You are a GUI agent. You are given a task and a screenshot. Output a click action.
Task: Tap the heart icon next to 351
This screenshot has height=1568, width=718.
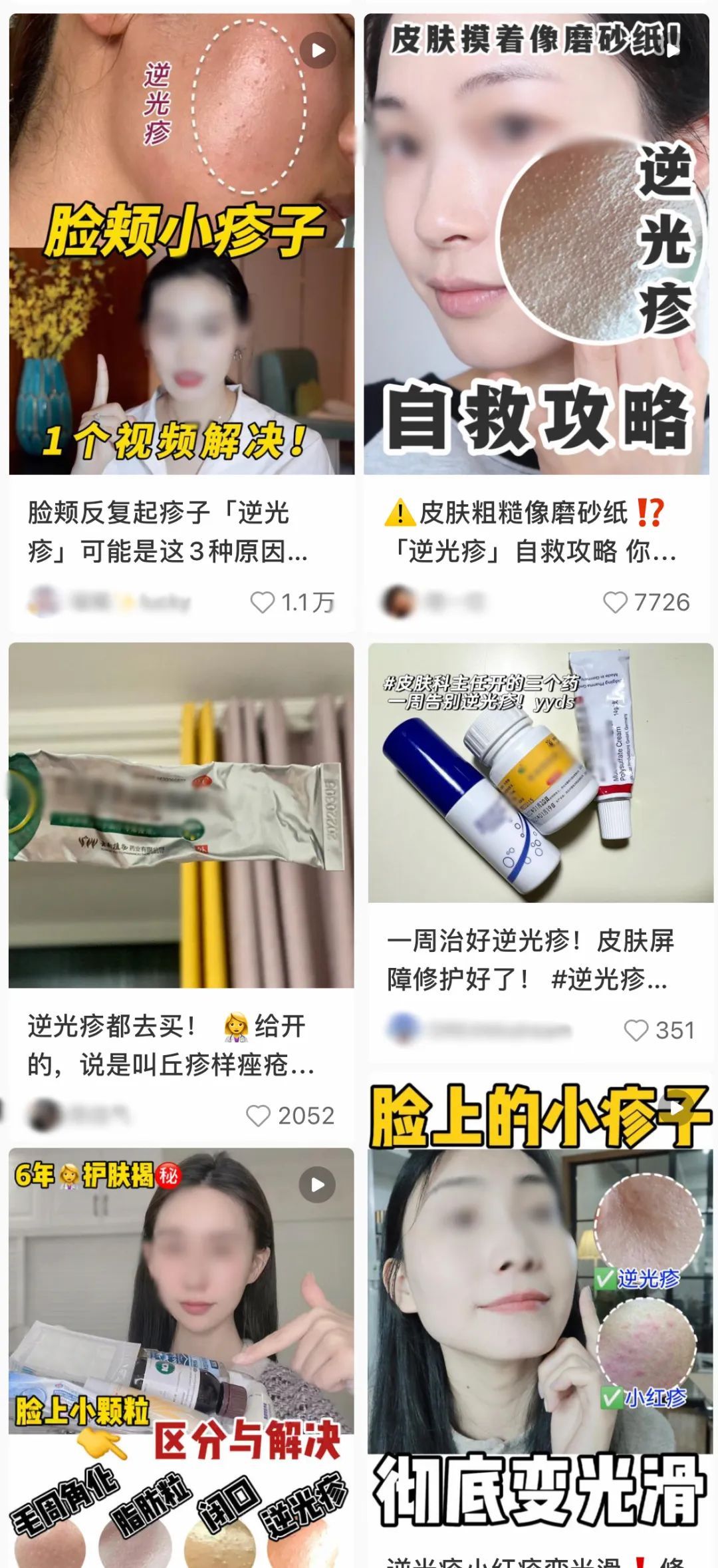pos(634,1030)
